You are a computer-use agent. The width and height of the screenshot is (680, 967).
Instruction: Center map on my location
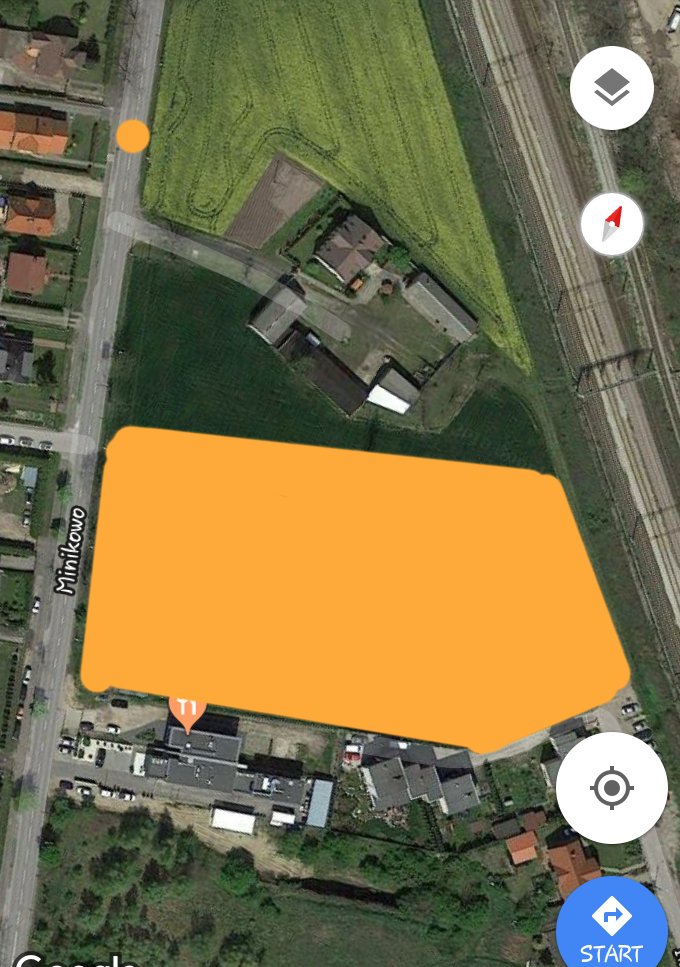pos(611,788)
